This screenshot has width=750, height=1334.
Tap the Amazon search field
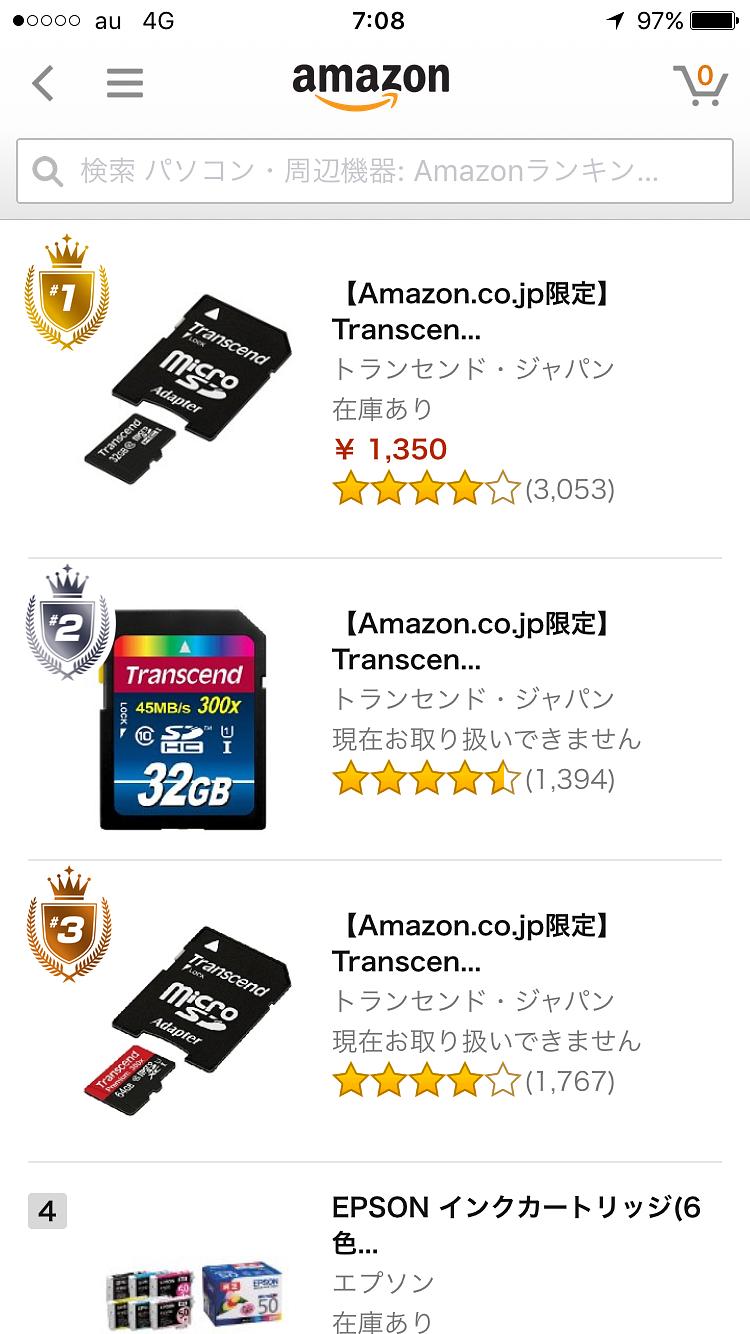tap(375, 171)
